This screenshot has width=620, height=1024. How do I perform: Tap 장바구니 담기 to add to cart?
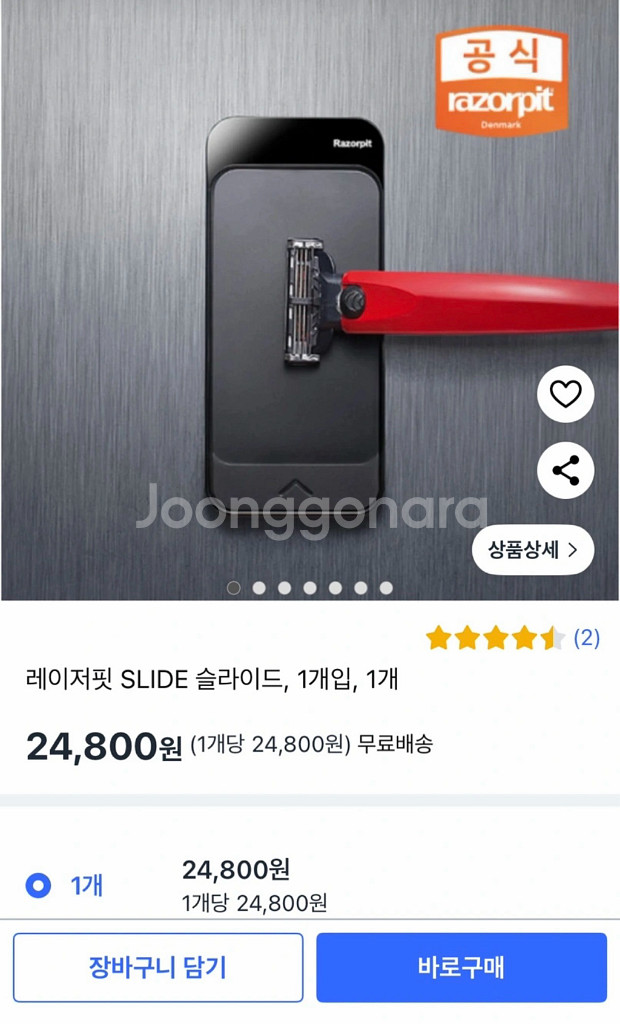tap(158, 967)
